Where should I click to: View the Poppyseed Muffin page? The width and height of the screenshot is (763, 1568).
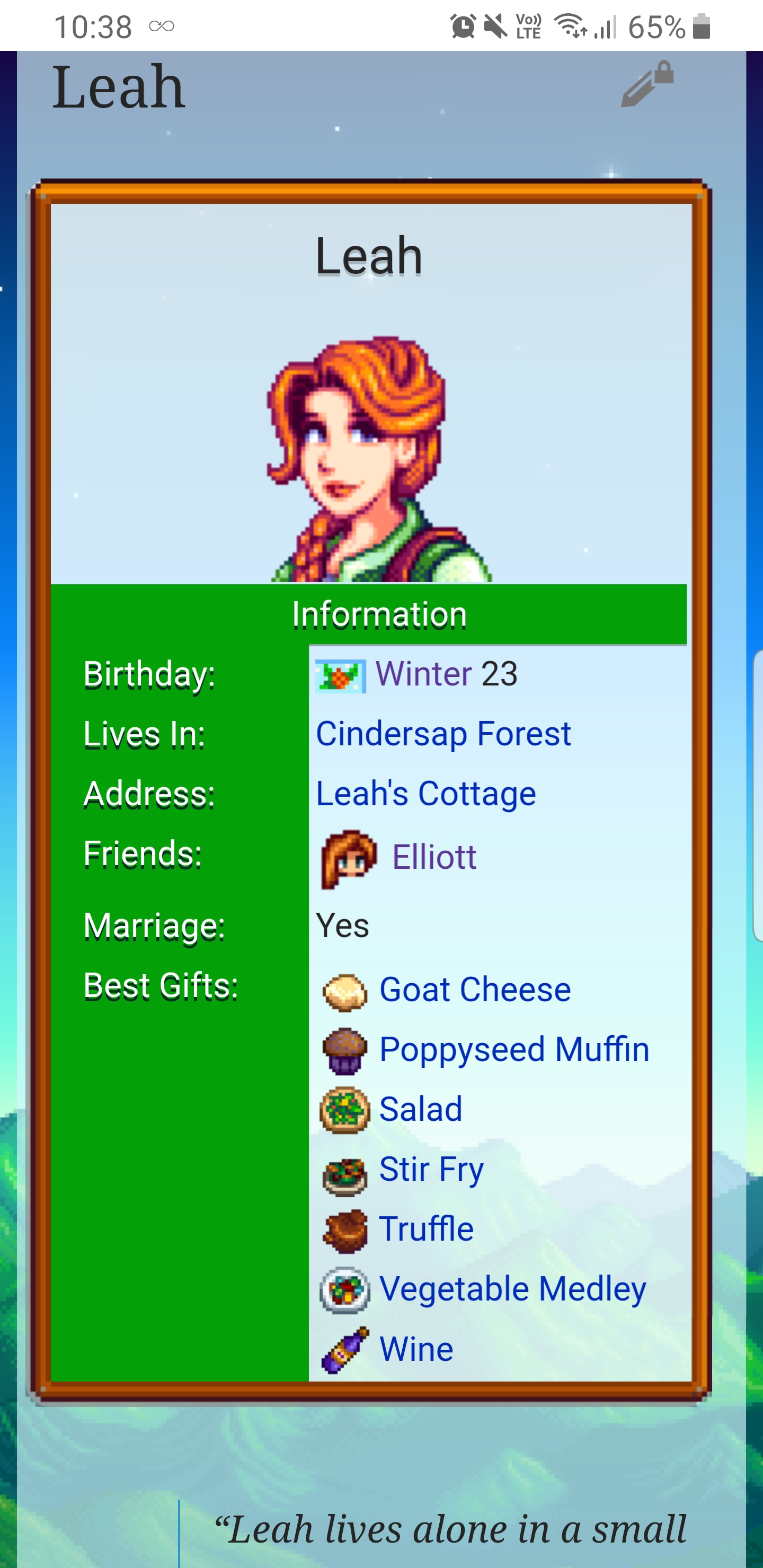pyautogui.click(x=514, y=1049)
